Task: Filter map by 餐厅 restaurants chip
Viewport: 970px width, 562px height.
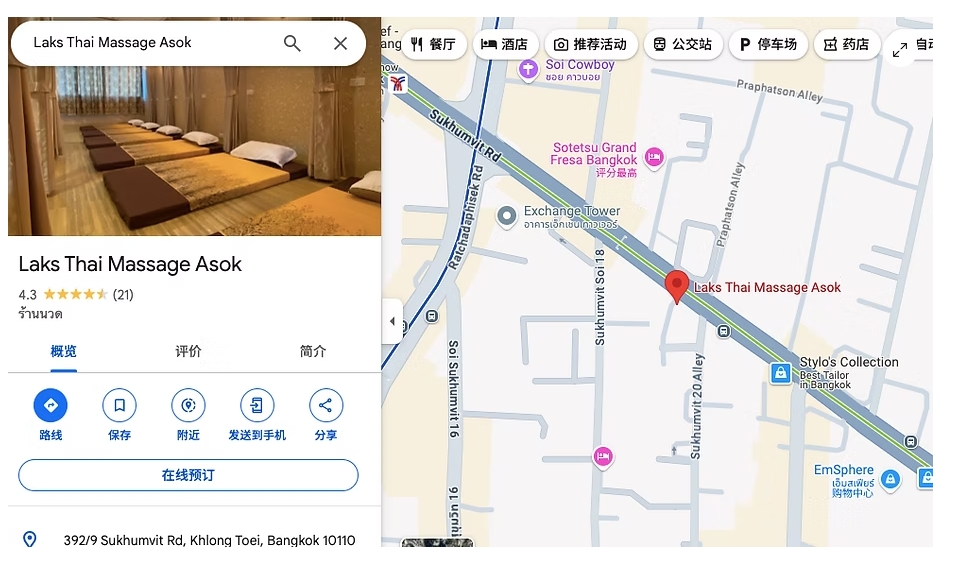Action: [434, 44]
